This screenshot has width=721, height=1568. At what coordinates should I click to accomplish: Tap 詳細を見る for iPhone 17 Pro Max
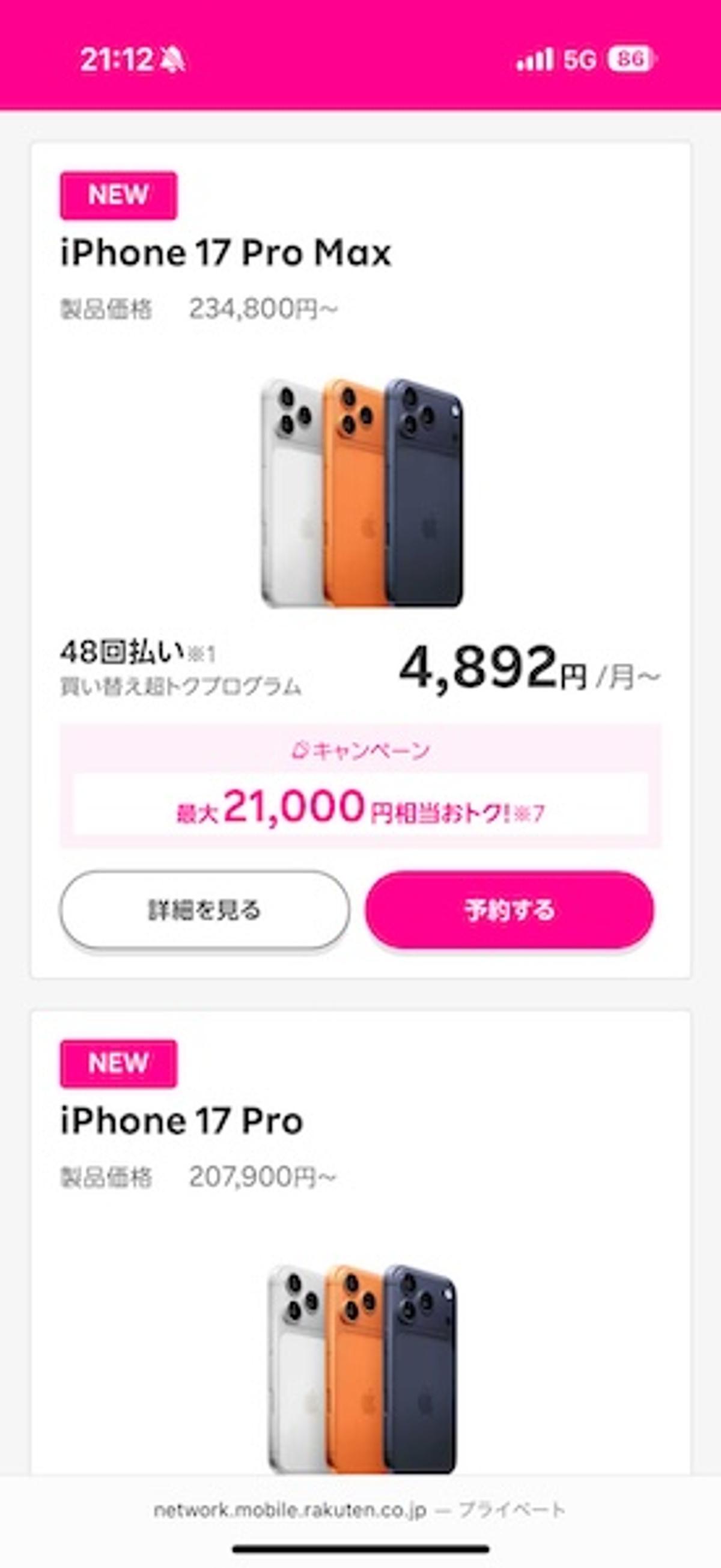[204, 909]
